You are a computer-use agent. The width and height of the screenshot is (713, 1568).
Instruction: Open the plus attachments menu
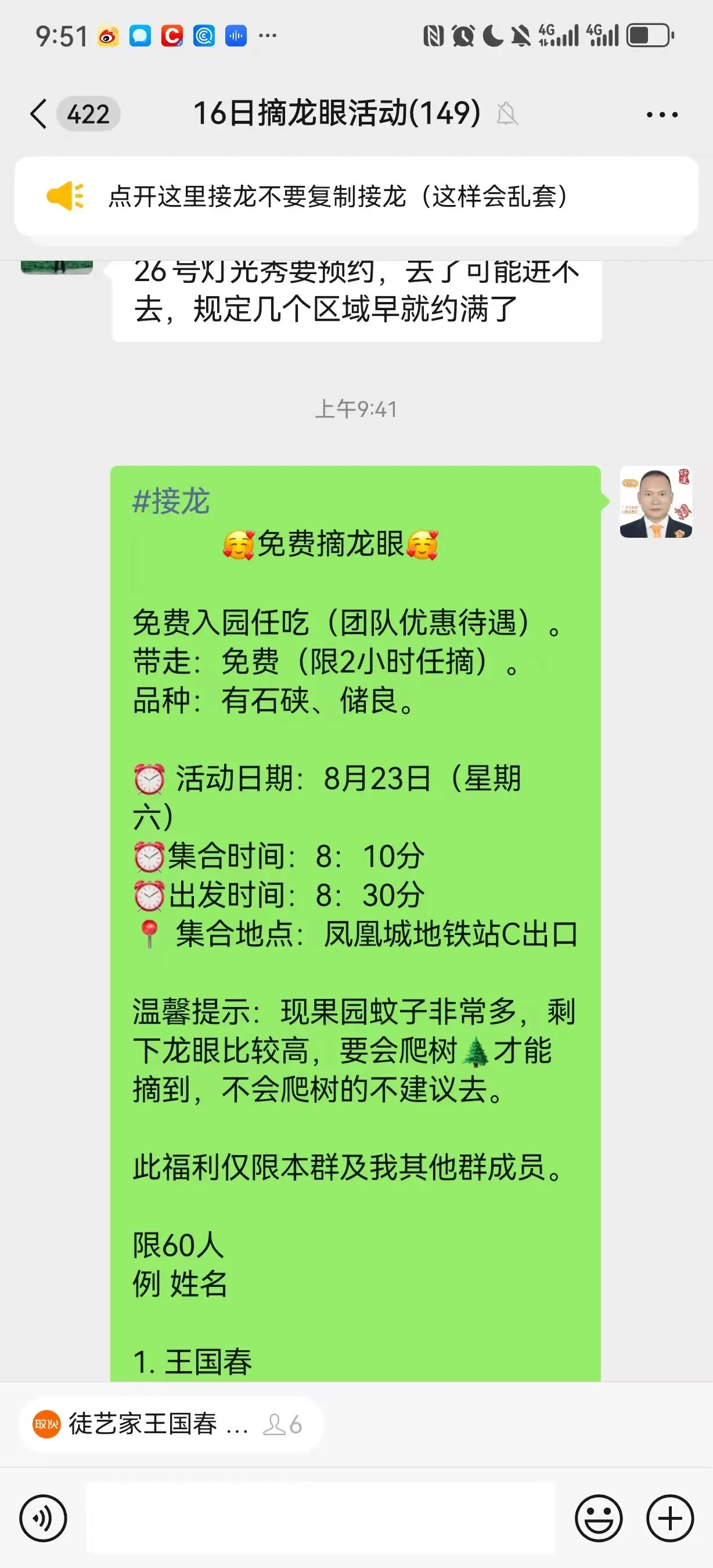pyautogui.click(x=670, y=1518)
